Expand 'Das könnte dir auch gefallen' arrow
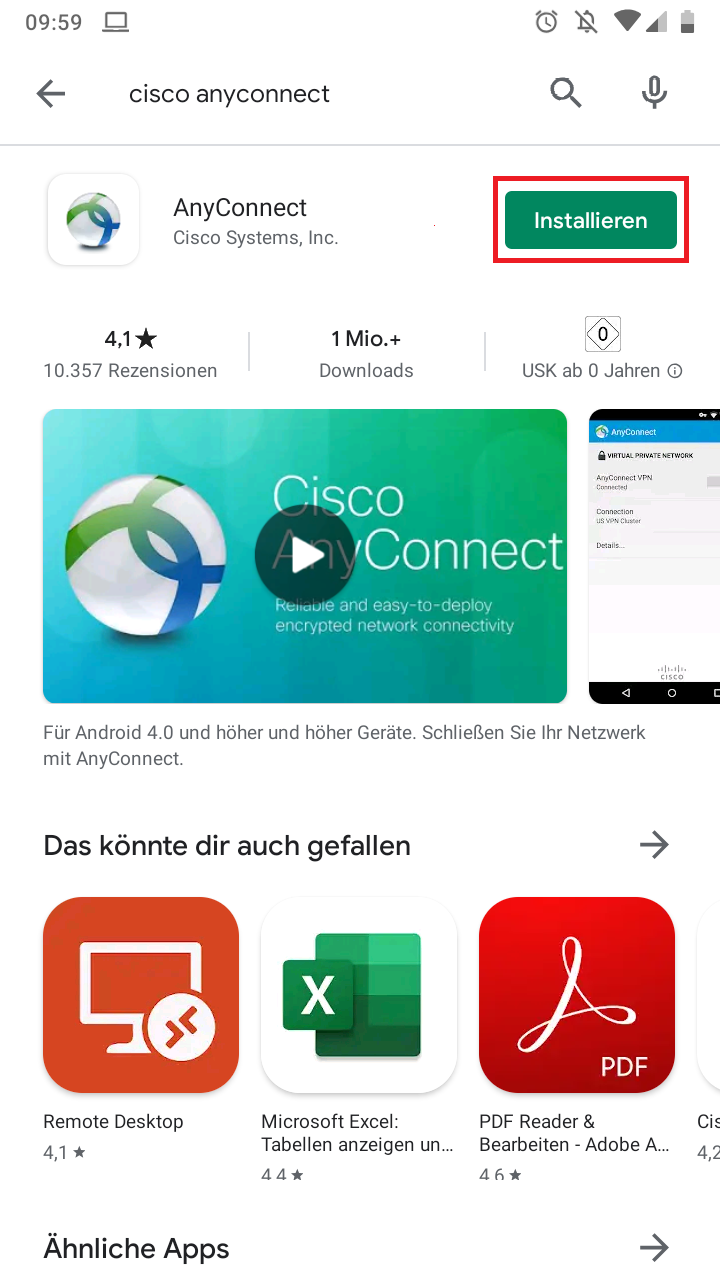This screenshot has height=1280, width=720. pyautogui.click(x=654, y=846)
